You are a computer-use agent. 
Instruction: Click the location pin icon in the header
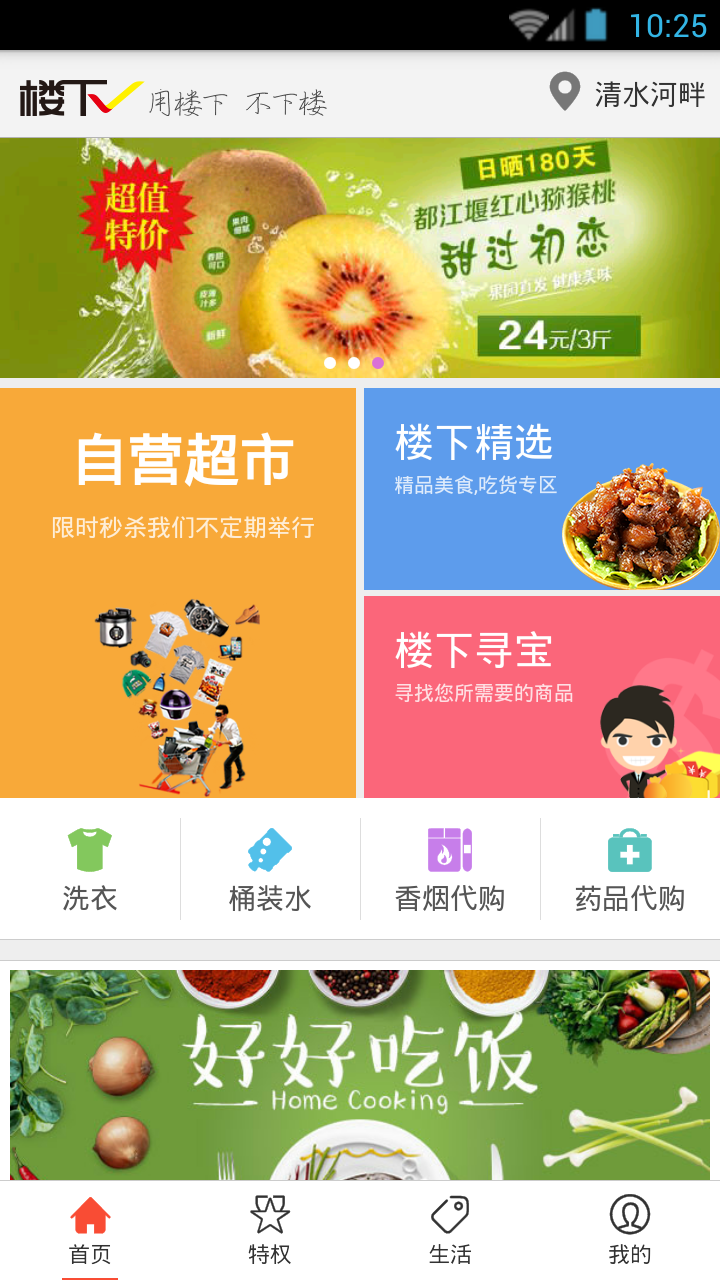(x=567, y=92)
